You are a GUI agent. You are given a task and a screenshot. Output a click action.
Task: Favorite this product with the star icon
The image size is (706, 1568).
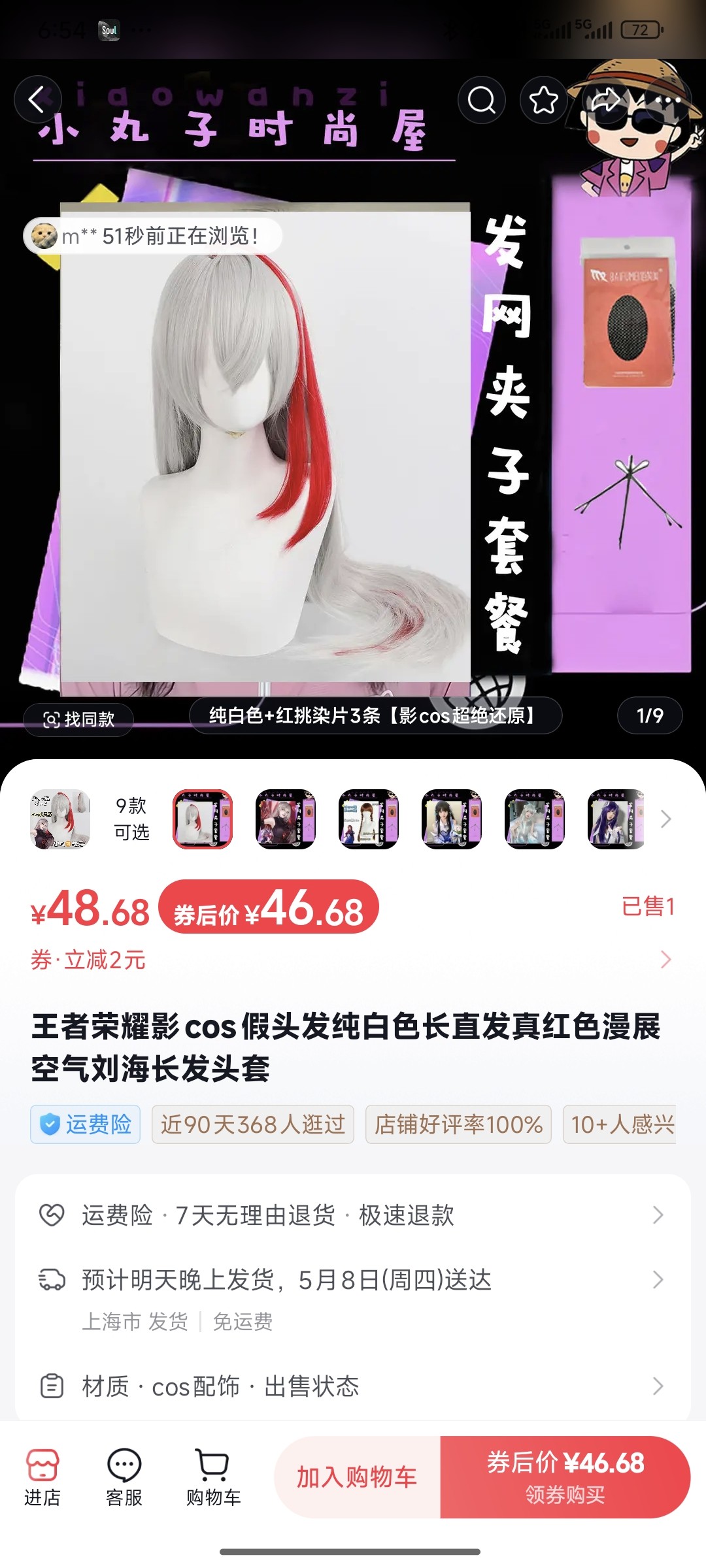(543, 100)
